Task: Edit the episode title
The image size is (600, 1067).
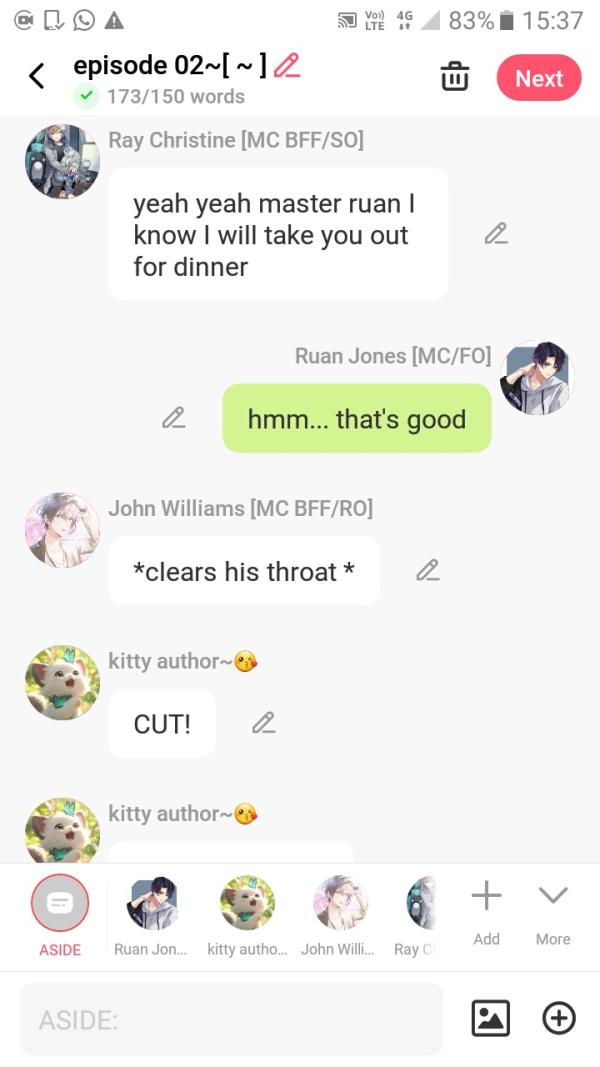Action: [287, 66]
